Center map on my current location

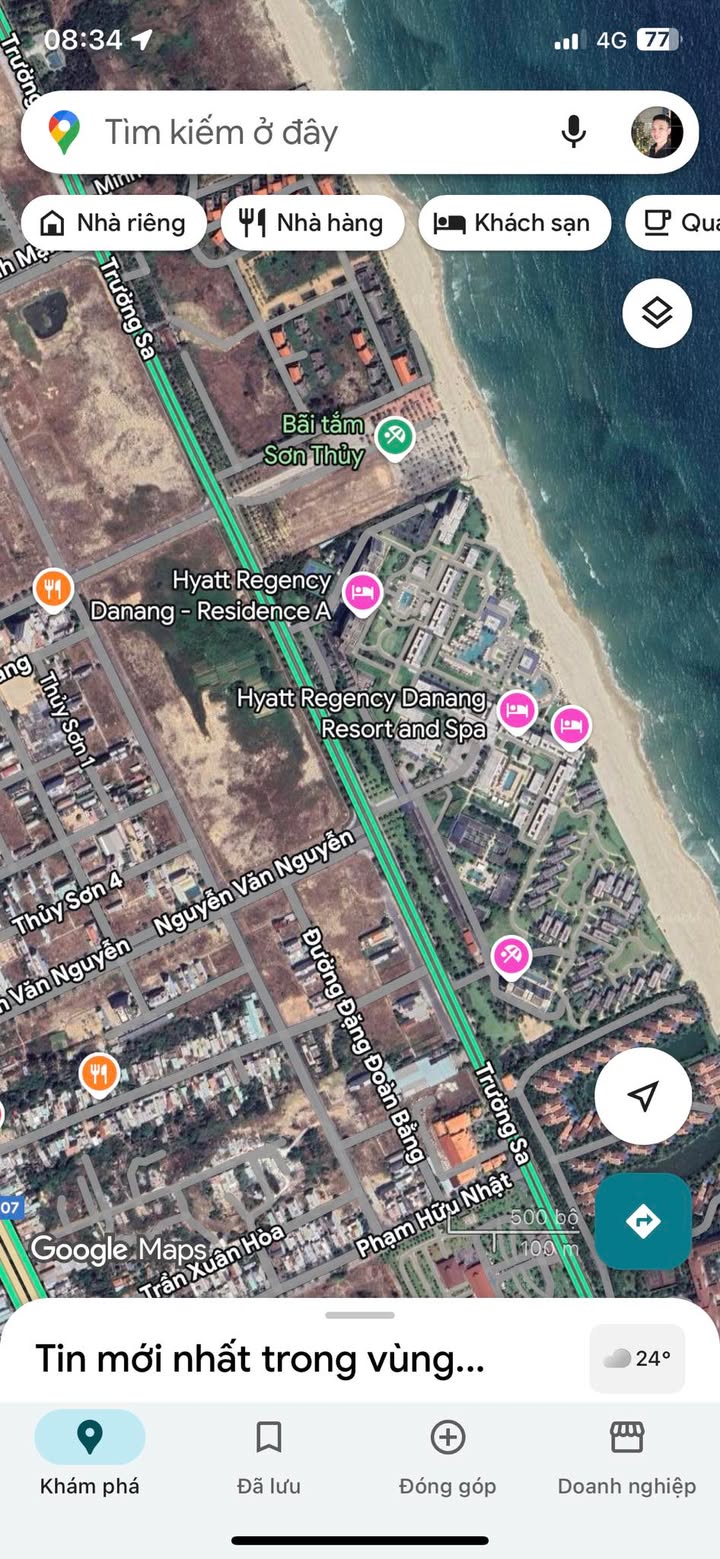point(643,1096)
